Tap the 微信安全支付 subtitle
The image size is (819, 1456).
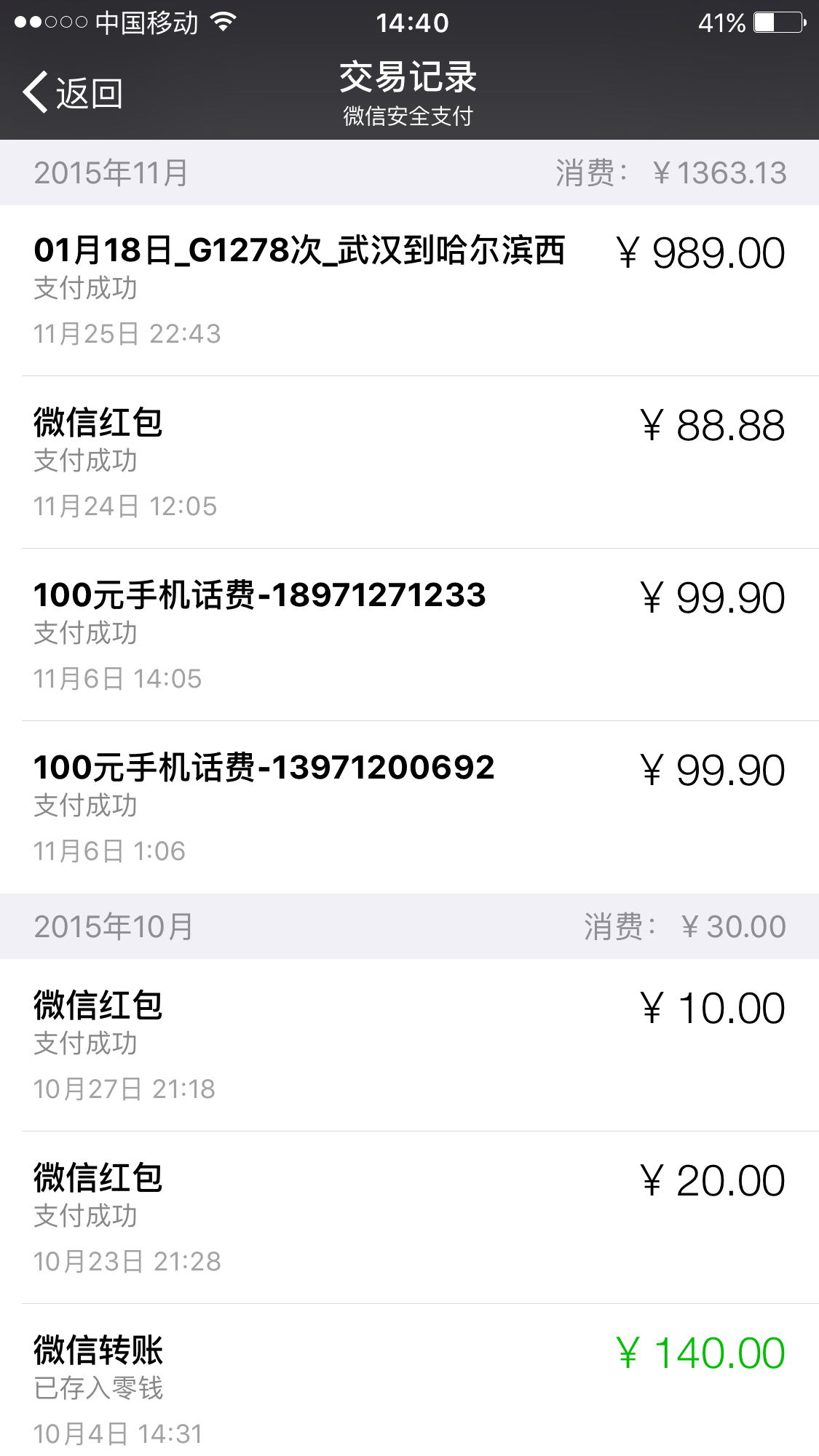[x=409, y=115]
